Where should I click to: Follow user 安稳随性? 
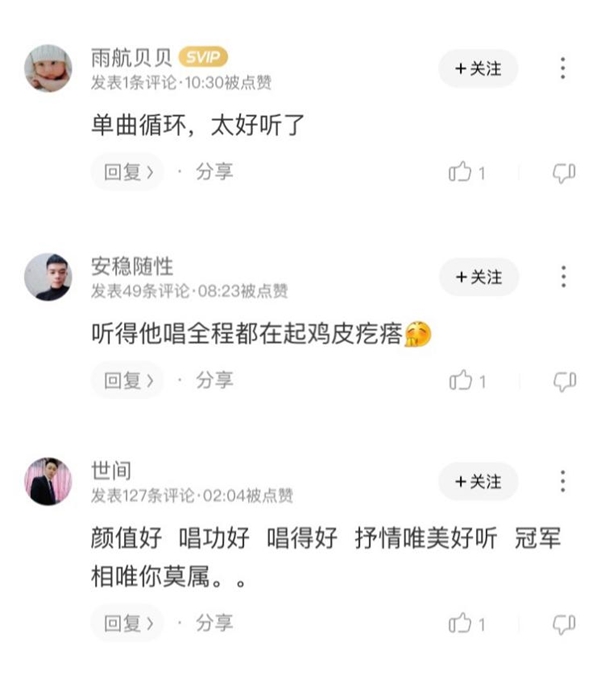(478, 277)
